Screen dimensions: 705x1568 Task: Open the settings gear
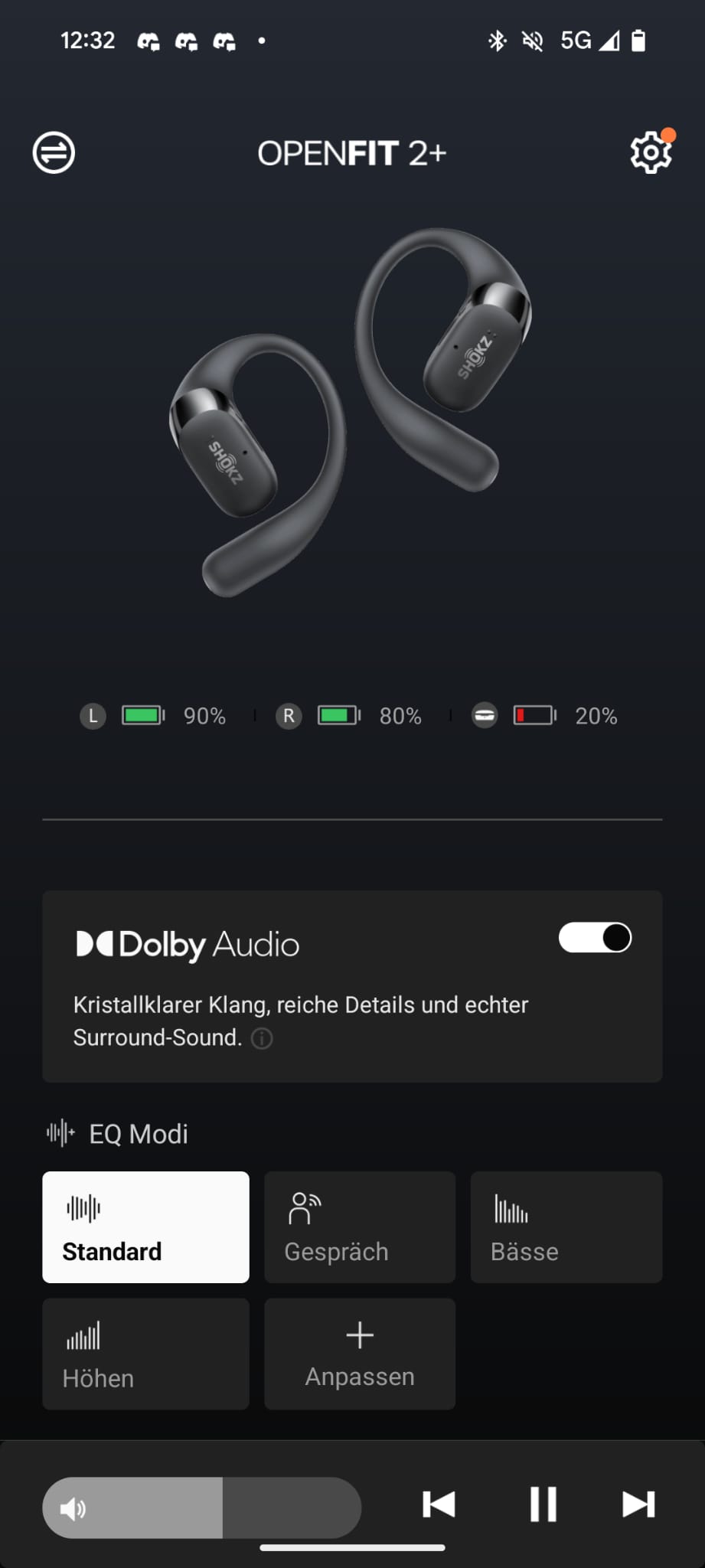point(651,152)
